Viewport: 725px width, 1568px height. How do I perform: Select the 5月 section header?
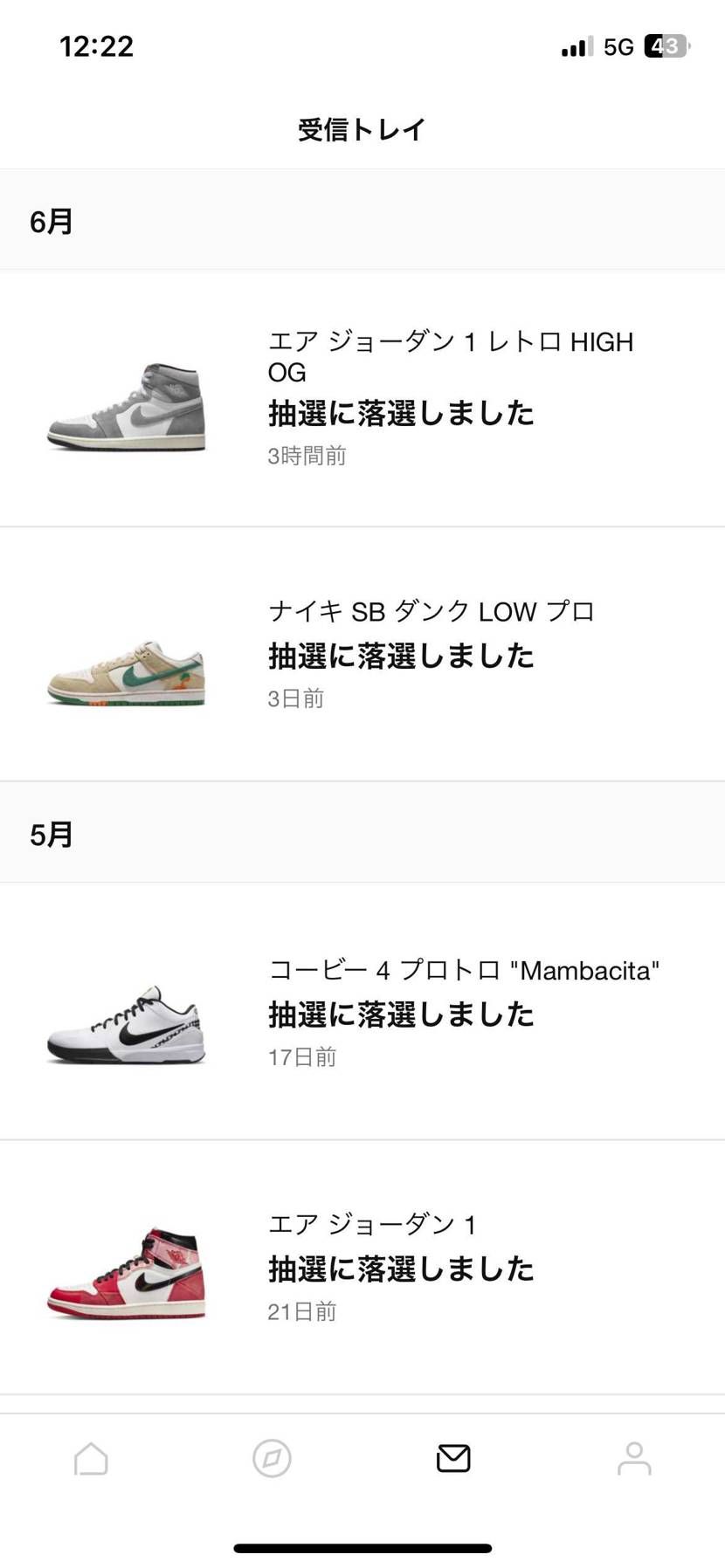(50, 834)
